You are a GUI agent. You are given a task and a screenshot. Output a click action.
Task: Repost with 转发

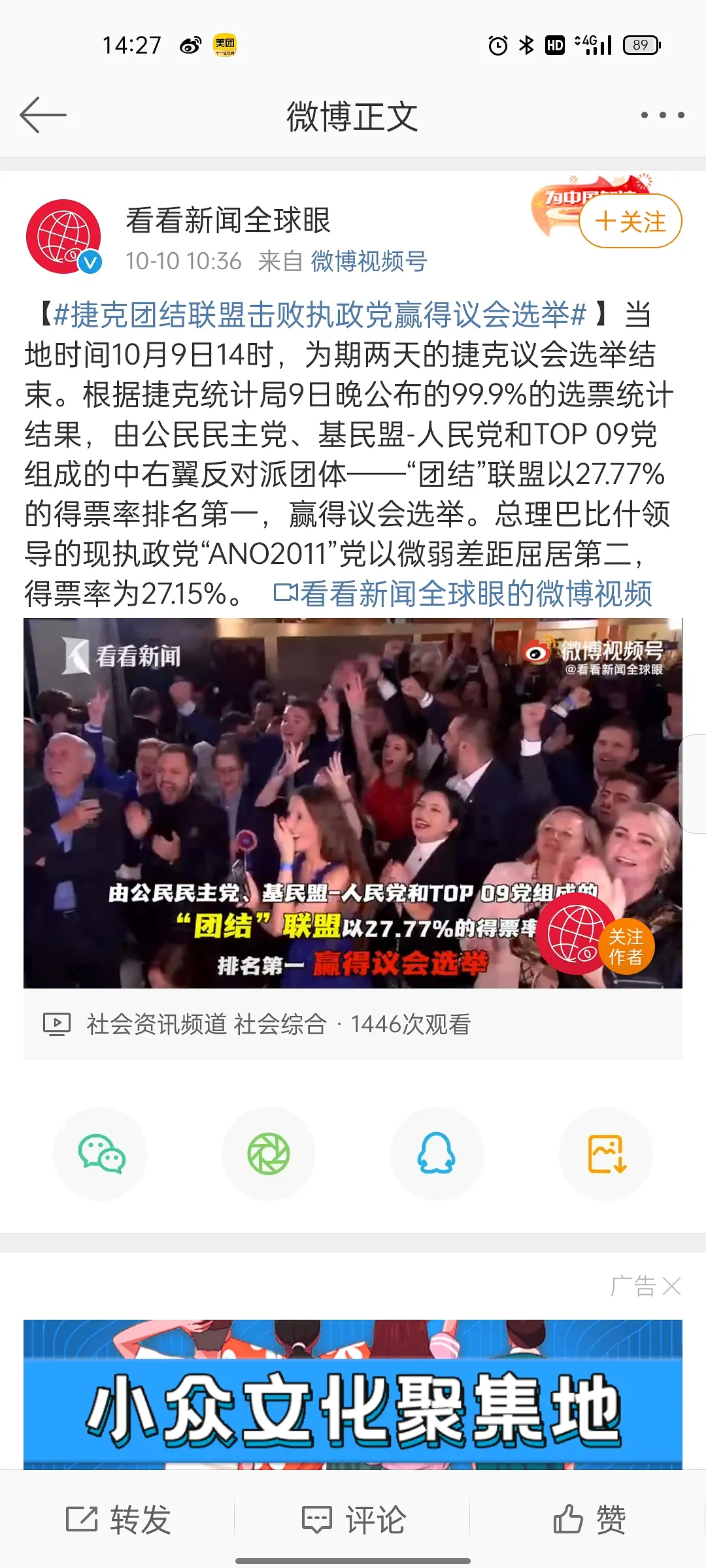click(x=119, y=1520)
